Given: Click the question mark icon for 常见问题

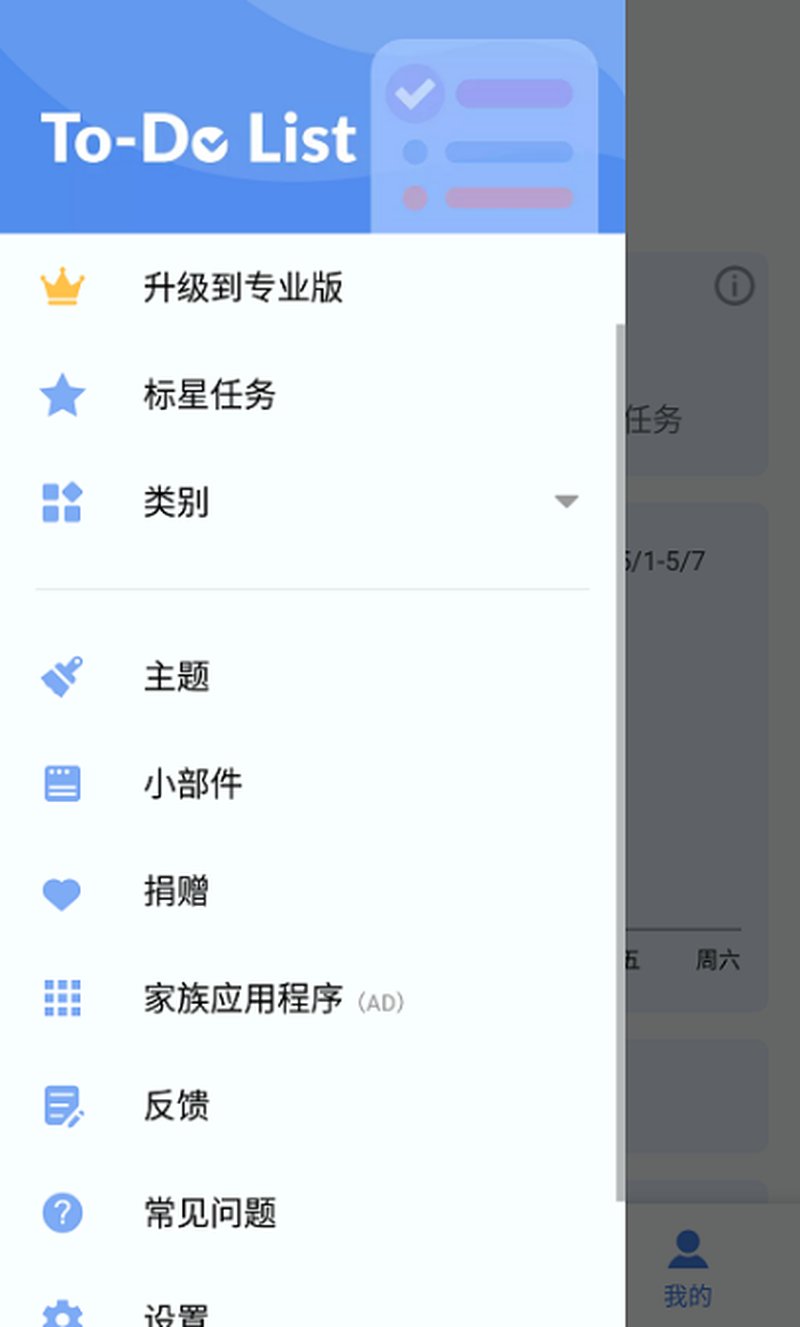Looking at the screenshot, I should (62, 1212).
